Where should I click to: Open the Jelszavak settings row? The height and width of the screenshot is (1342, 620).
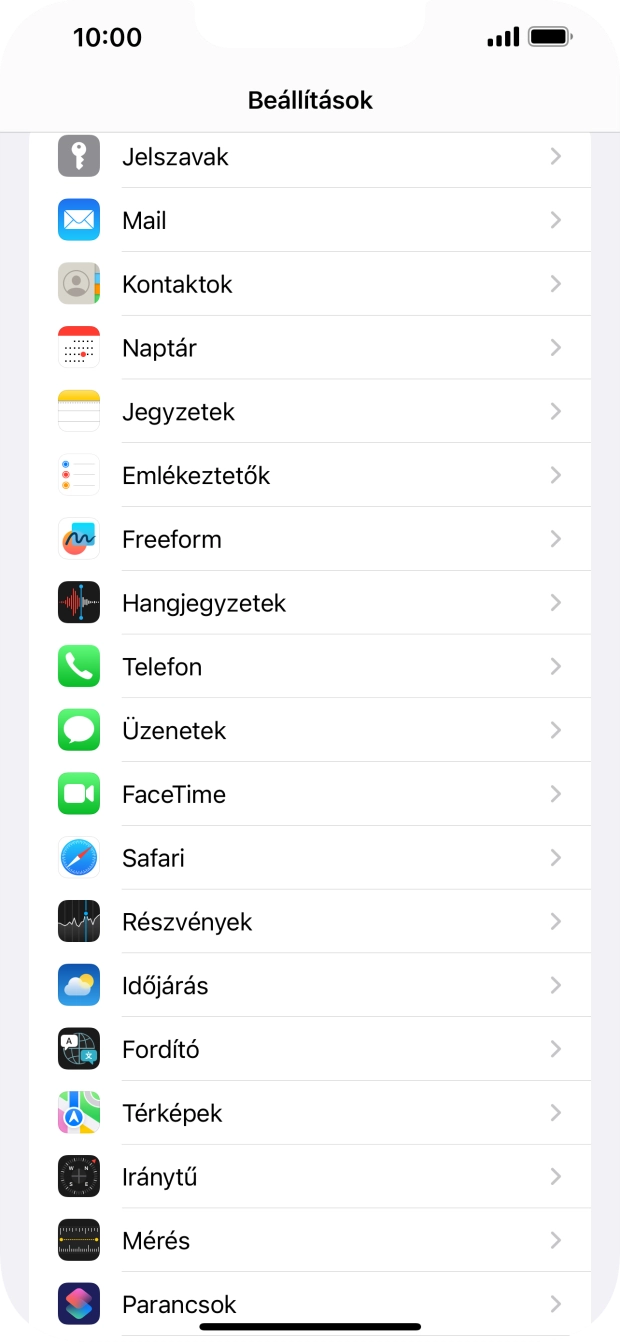point(310,157)
